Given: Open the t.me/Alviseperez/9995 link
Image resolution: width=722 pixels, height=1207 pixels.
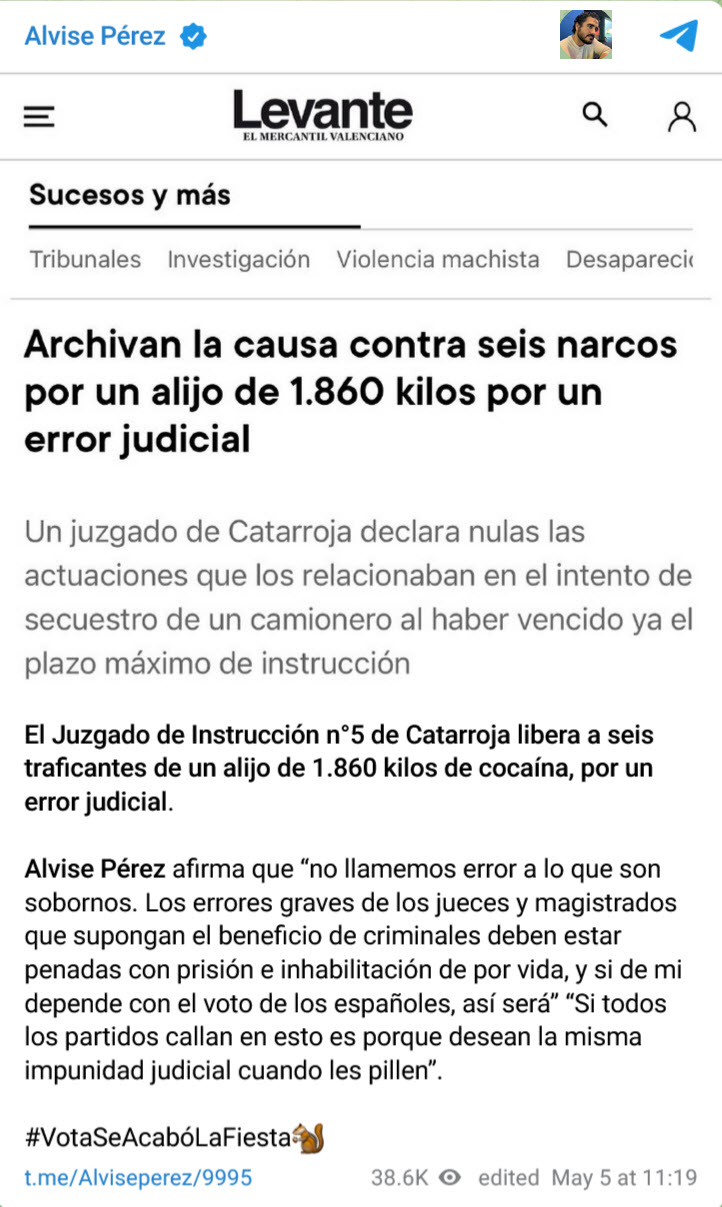Looking at the screenshot, I should point(138,1177).
